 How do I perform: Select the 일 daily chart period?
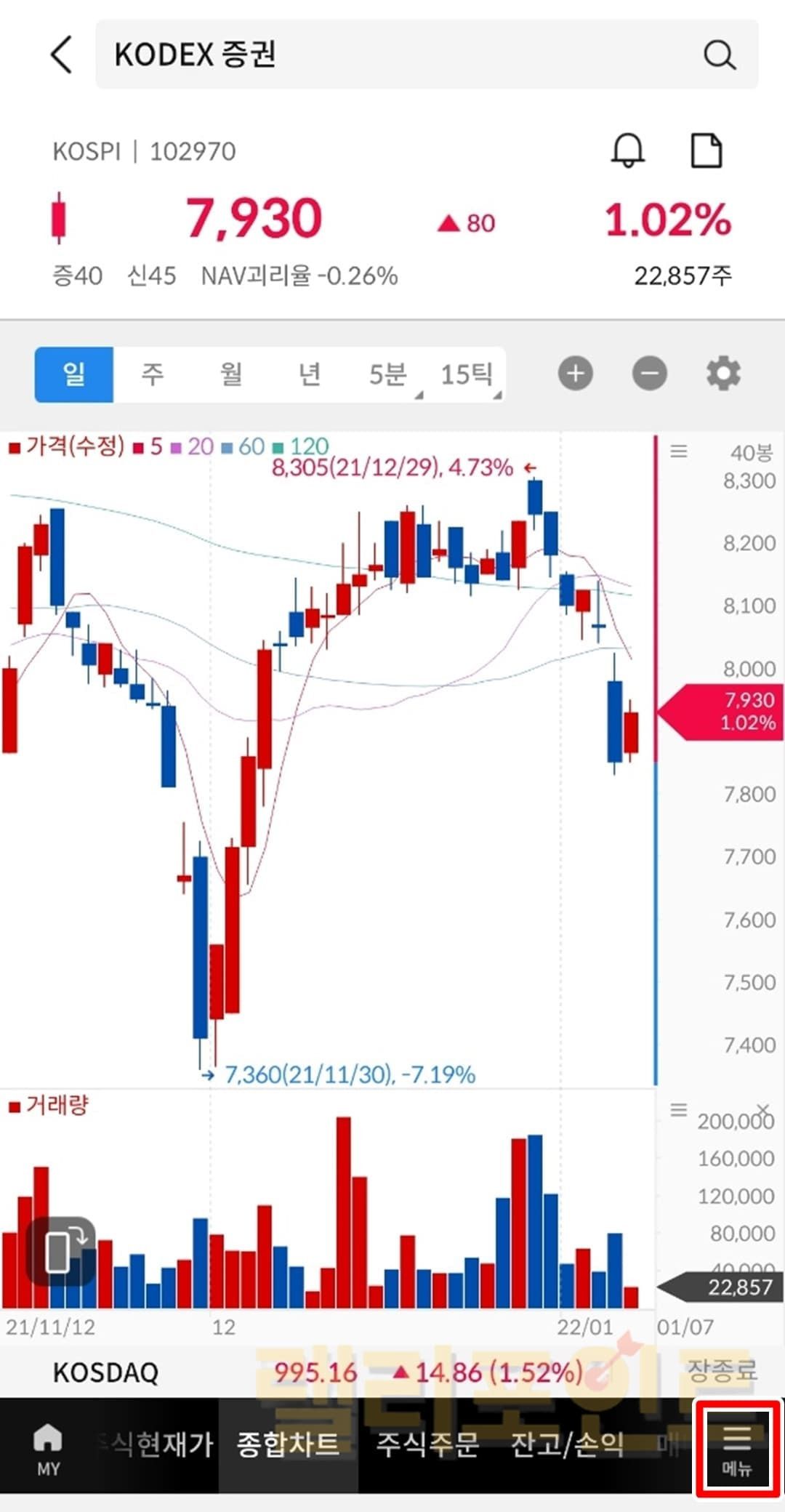point(74,374)
